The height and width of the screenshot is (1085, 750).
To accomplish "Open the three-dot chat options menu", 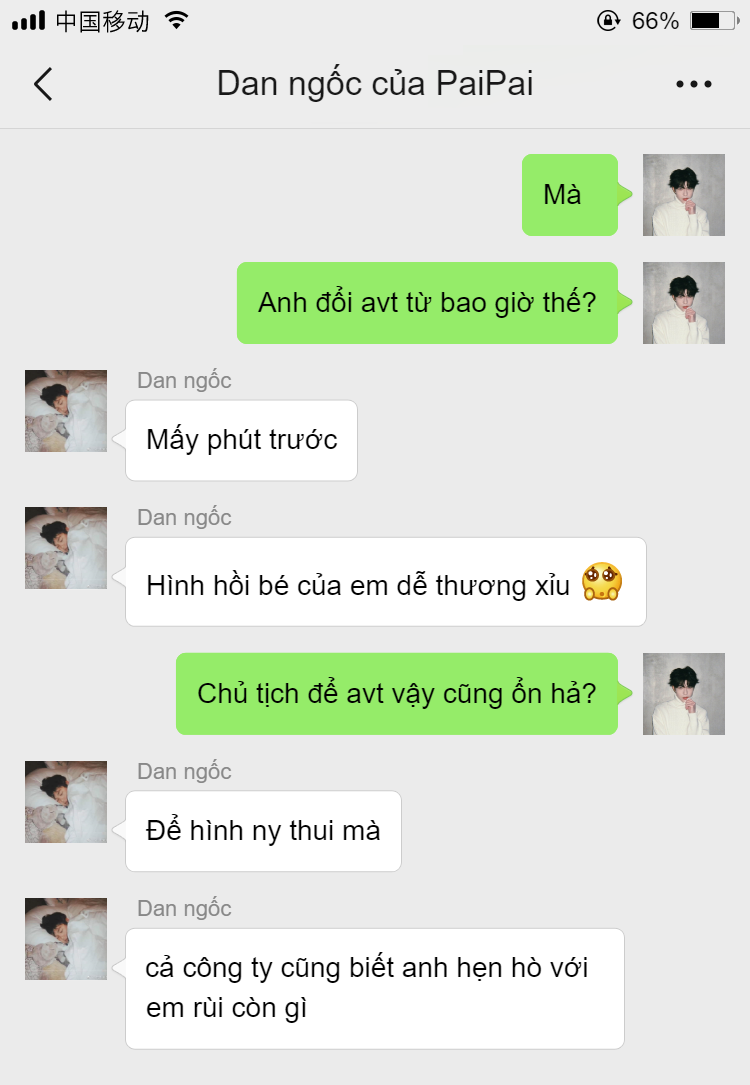I will coord(693,84).
